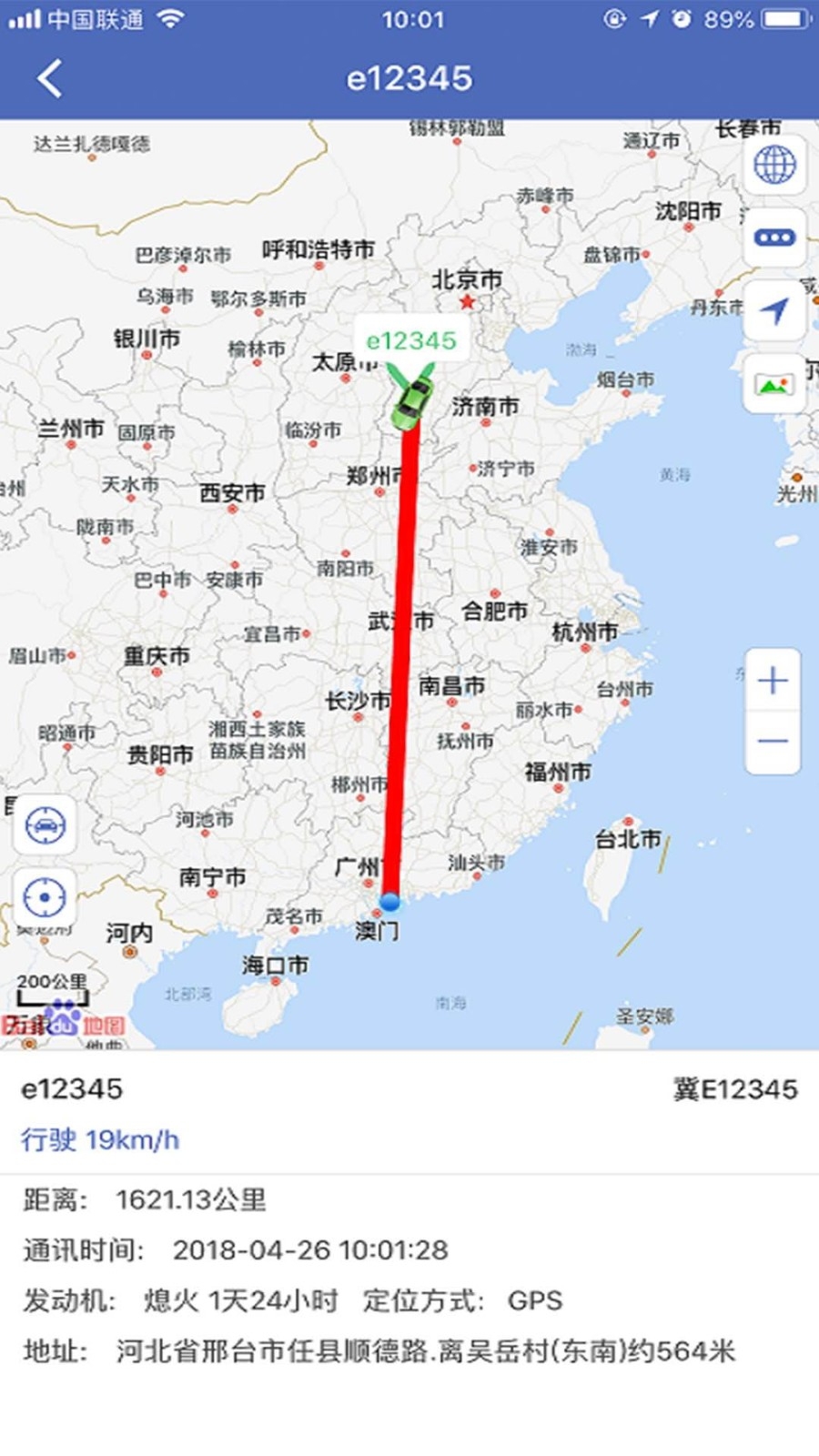Zoom out of the map
The image size is (819, 1456).
click(773, 742)
